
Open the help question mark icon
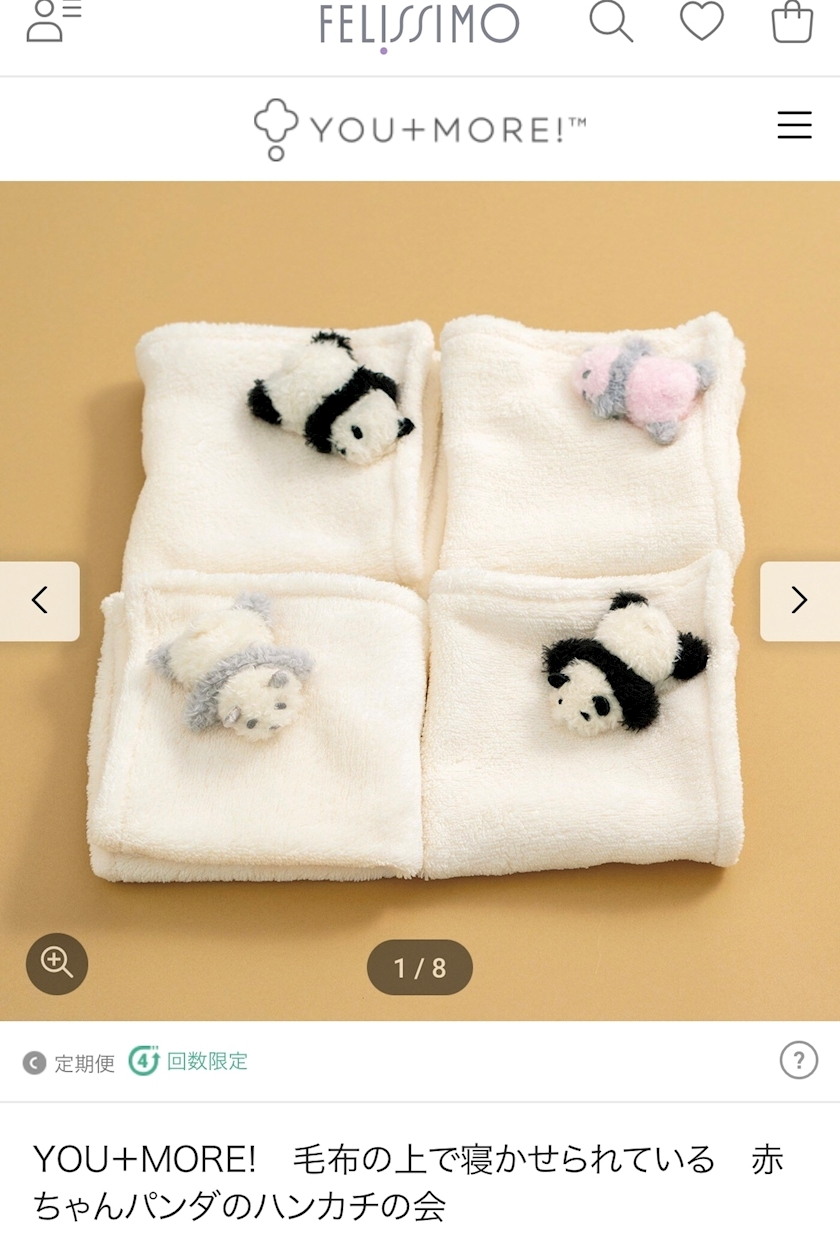pos(798,1060)
